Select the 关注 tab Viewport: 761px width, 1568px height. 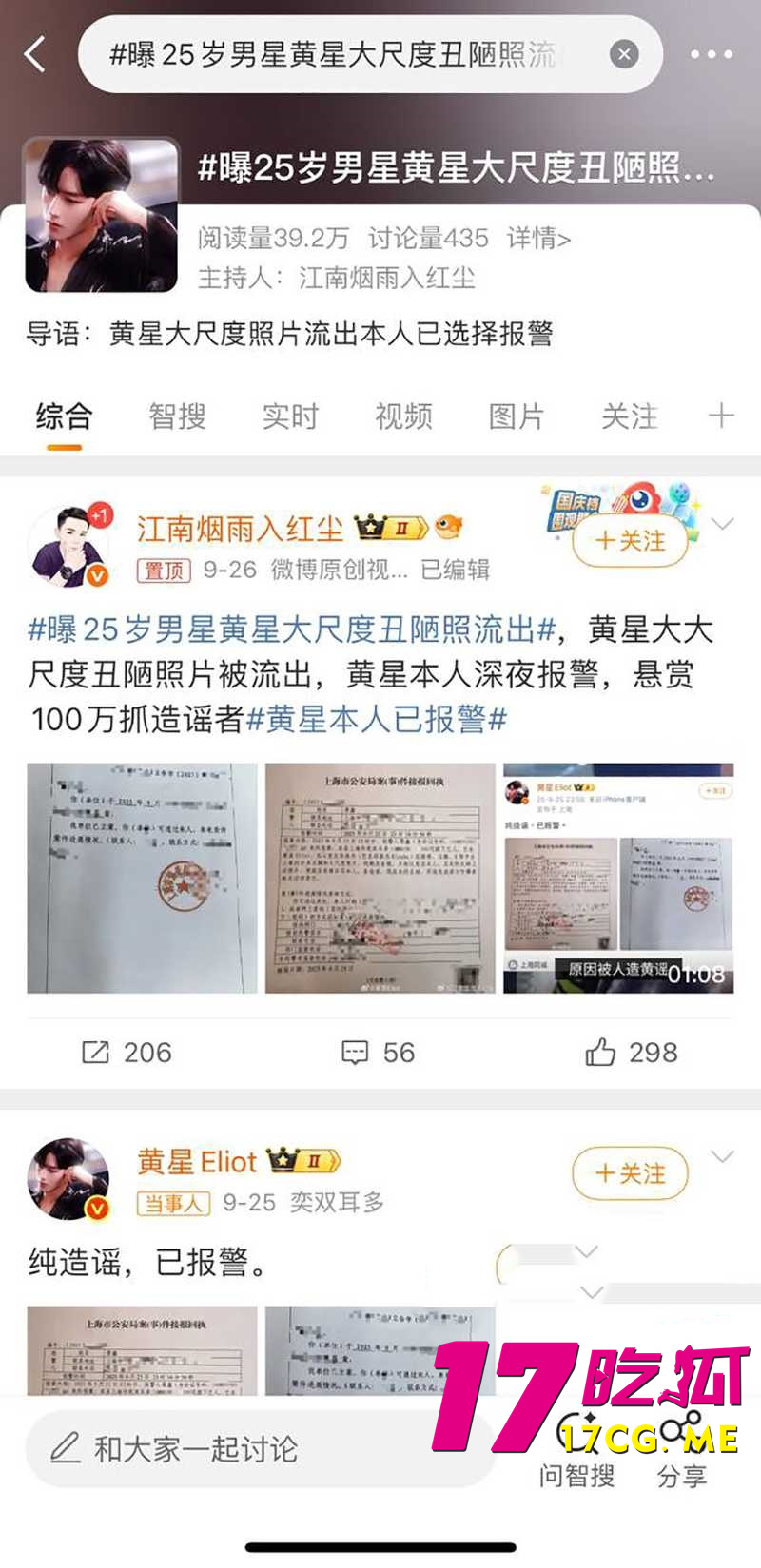[629, 416]
